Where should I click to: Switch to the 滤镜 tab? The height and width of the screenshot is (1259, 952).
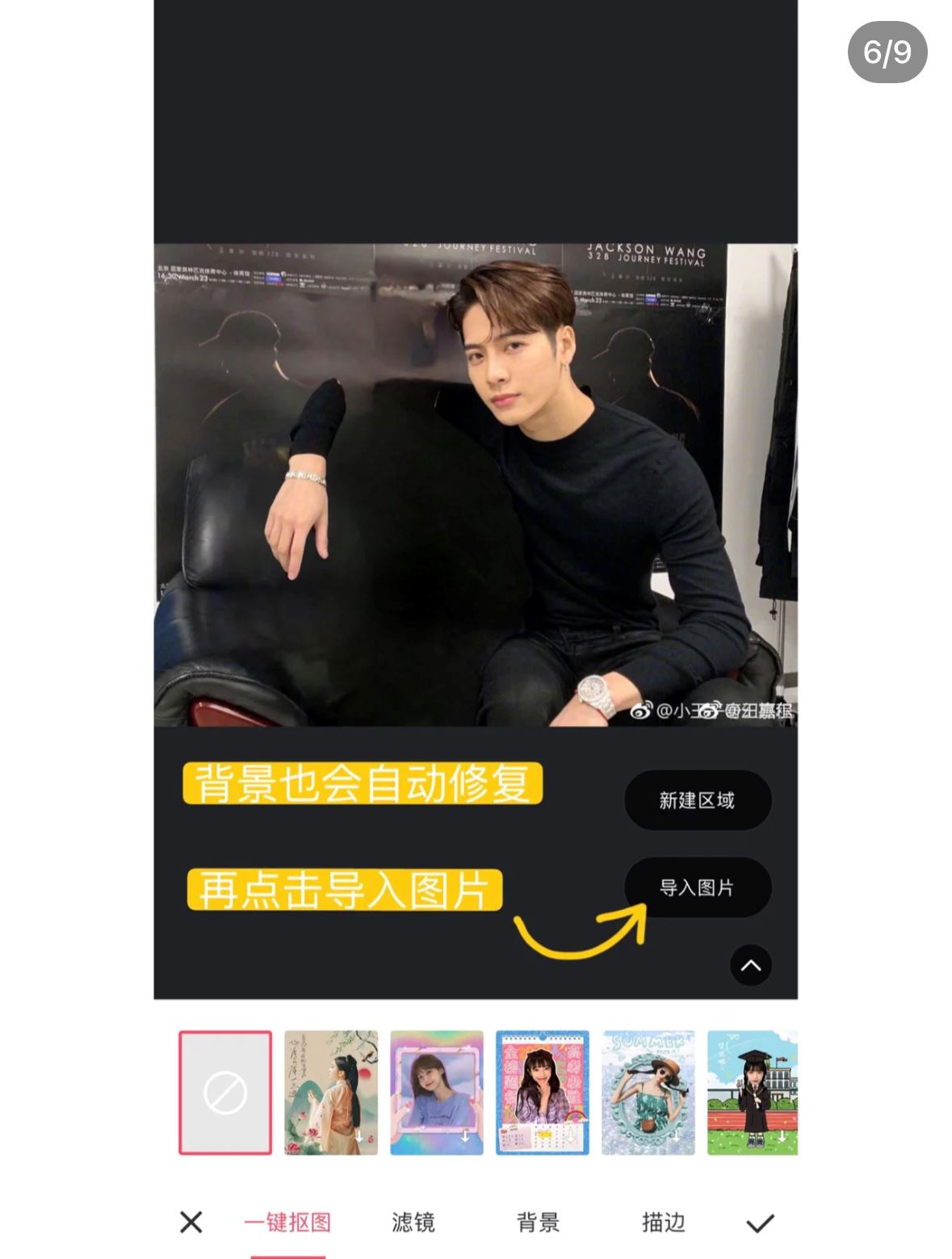[412, 1222]
